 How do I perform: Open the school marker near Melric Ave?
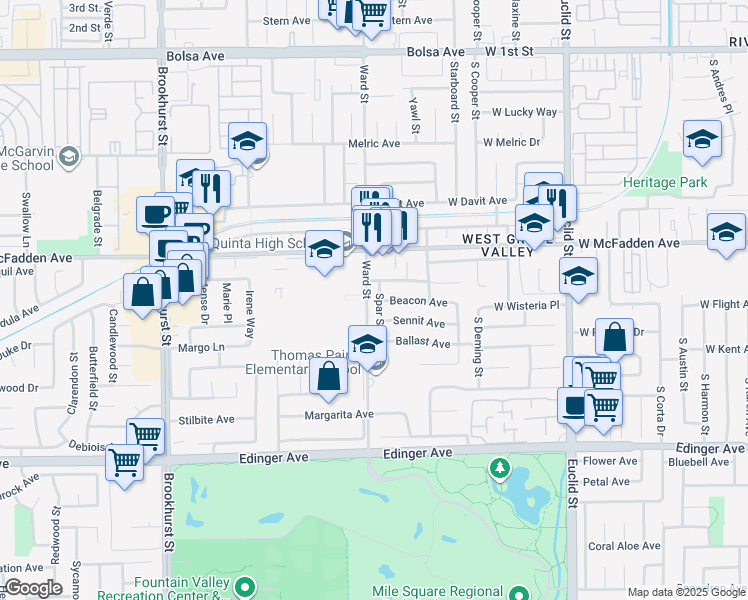(x=248, y=141)
